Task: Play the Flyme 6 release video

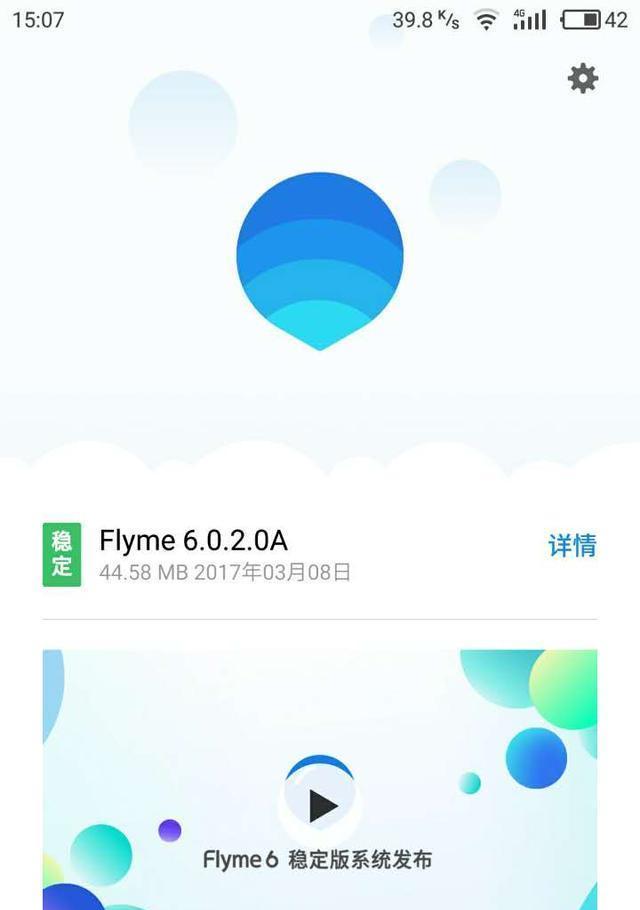Action: [x=320, y=804]
